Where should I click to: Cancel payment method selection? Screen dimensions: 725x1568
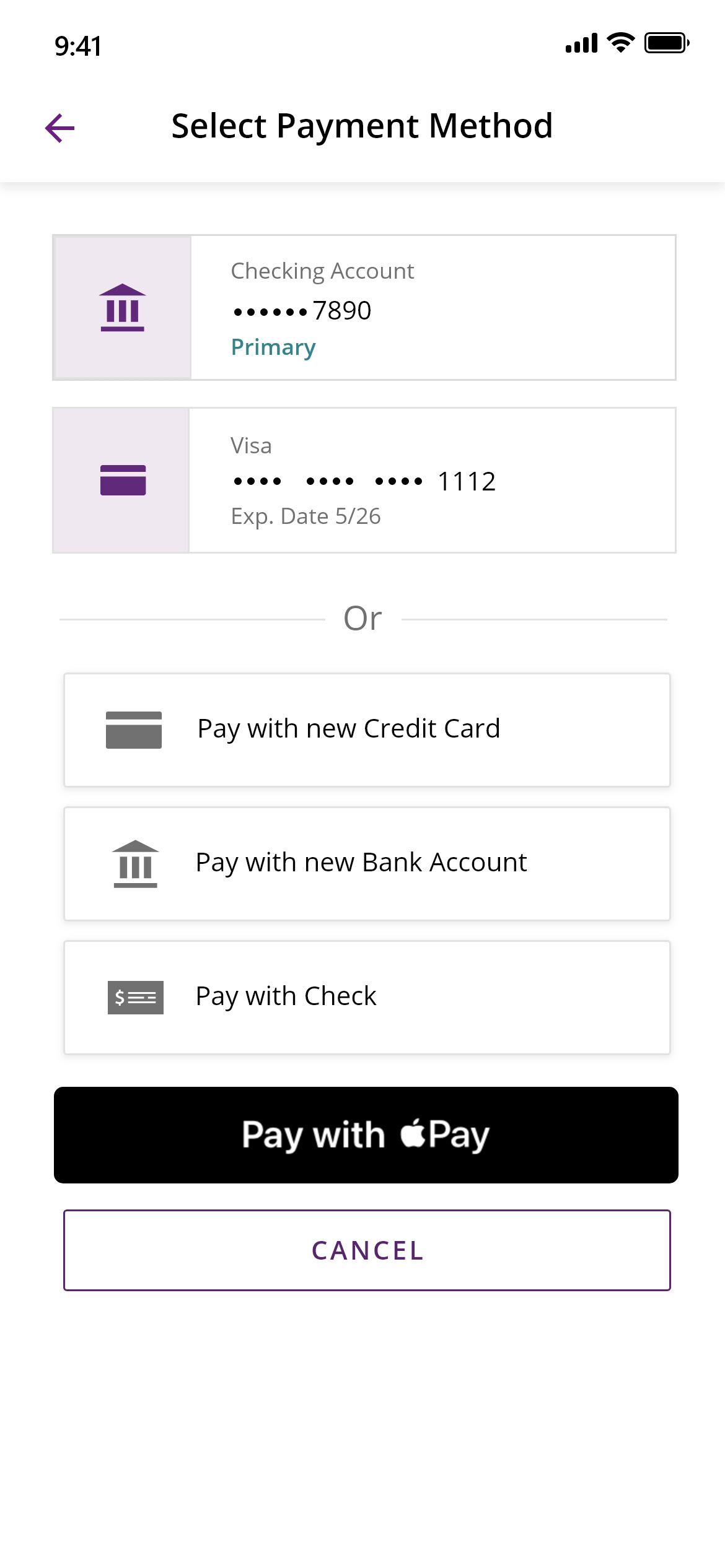point(367,1250)
